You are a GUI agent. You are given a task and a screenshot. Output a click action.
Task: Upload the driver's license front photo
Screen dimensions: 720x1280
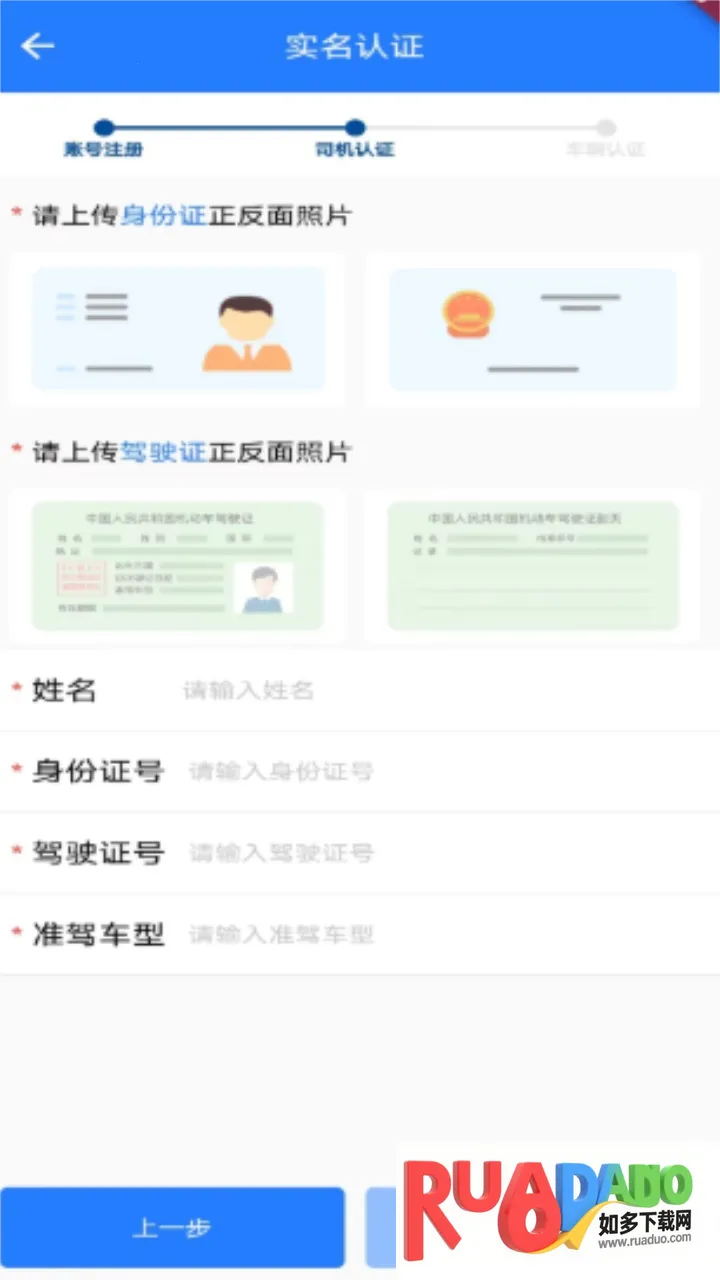pyautogui.click(x=178, y=566)
